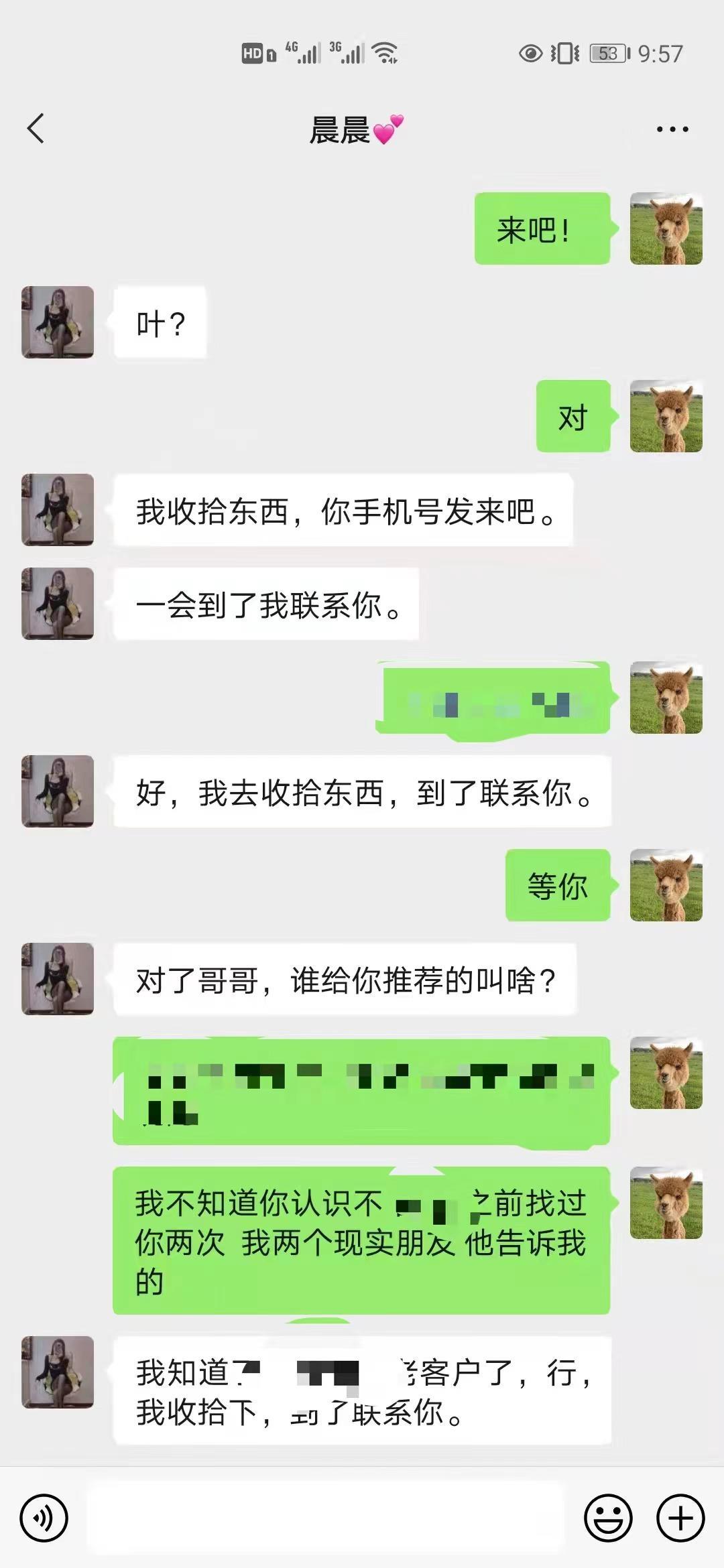Image resolution: width=724 pixels, height=1568 pixels.
Task: Switch to voice message input
Action: coord(44,1518)
